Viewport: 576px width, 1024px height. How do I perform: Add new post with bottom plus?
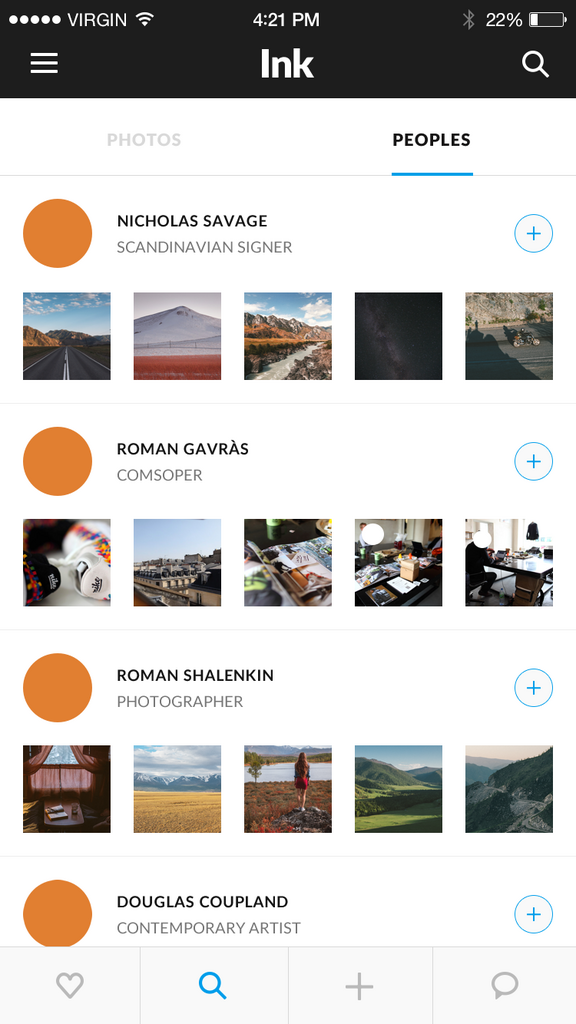click(359, 985)
